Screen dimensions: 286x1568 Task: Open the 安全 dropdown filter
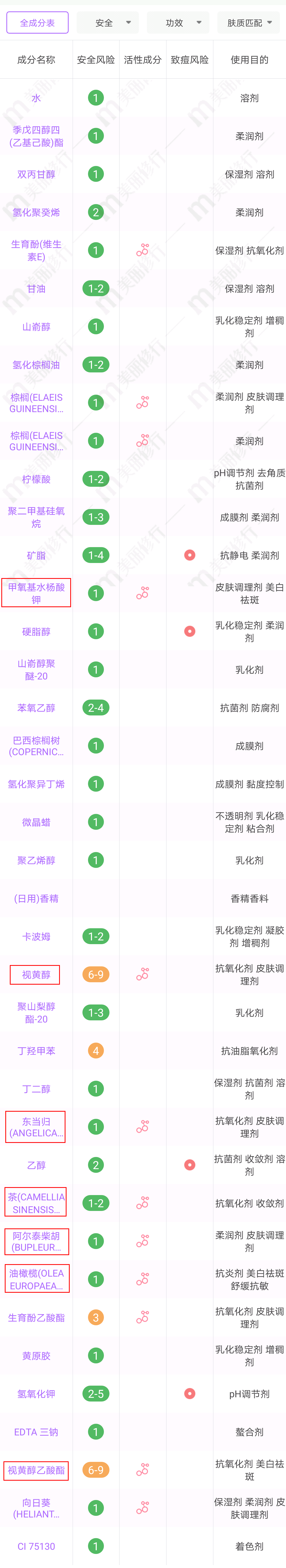click(x=108, y=22)
